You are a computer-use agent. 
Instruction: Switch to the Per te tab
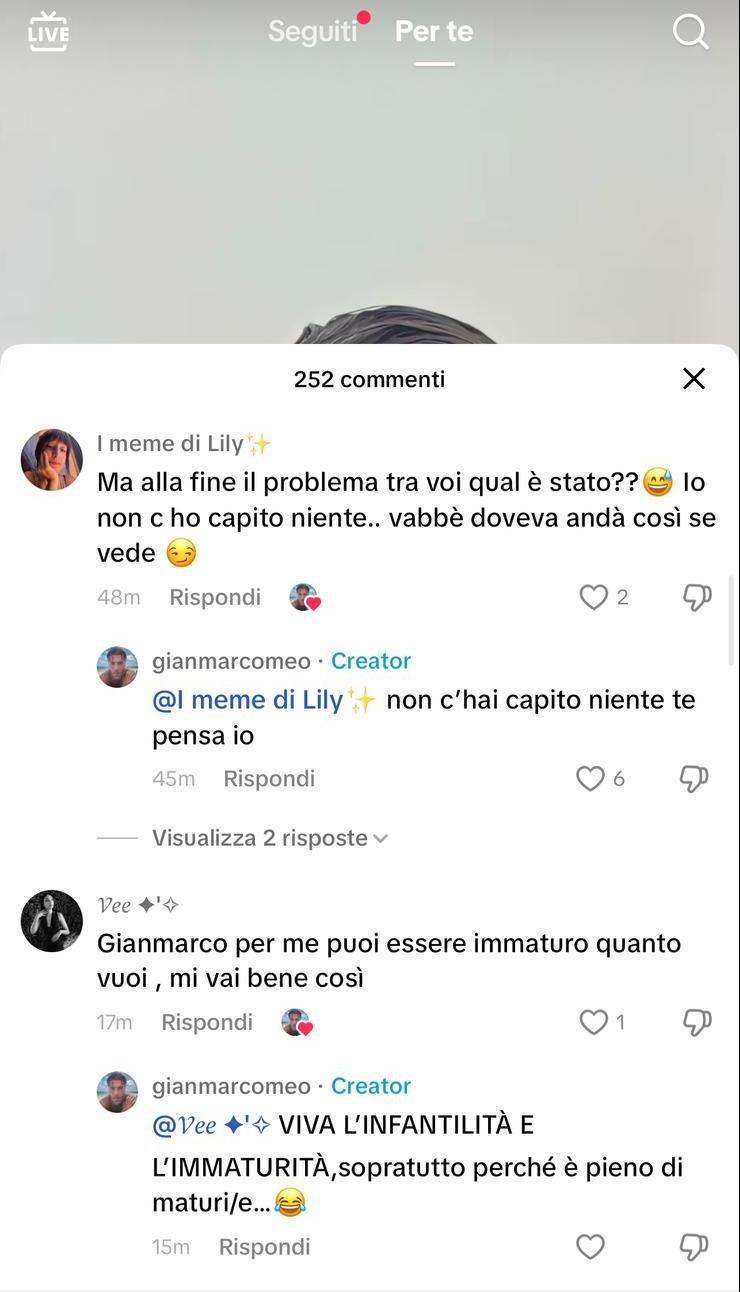coord(434,31)
